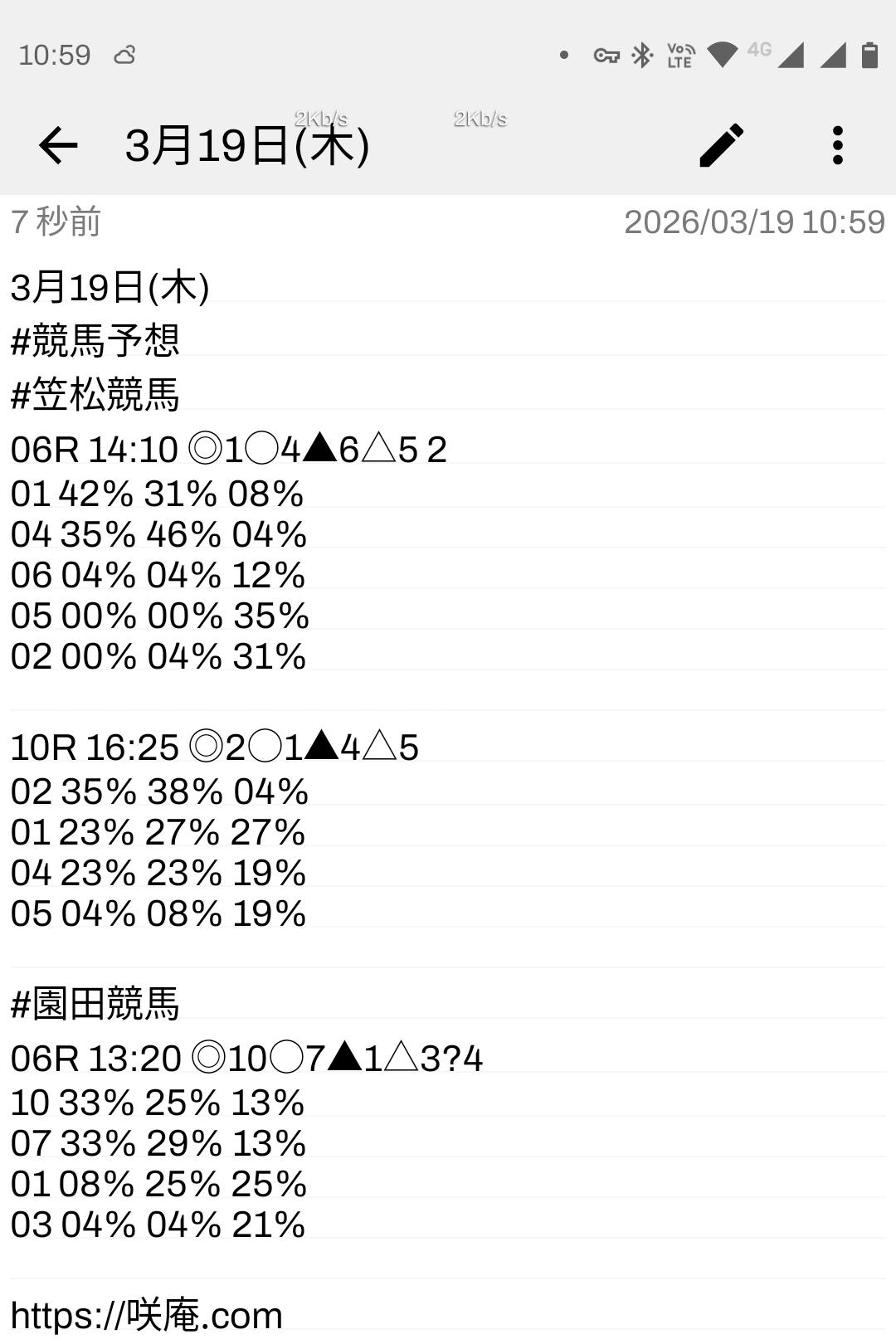Open the #笠松競馬 hashtag
Viewport: 896px width, 1344px height.
point(95,395)
